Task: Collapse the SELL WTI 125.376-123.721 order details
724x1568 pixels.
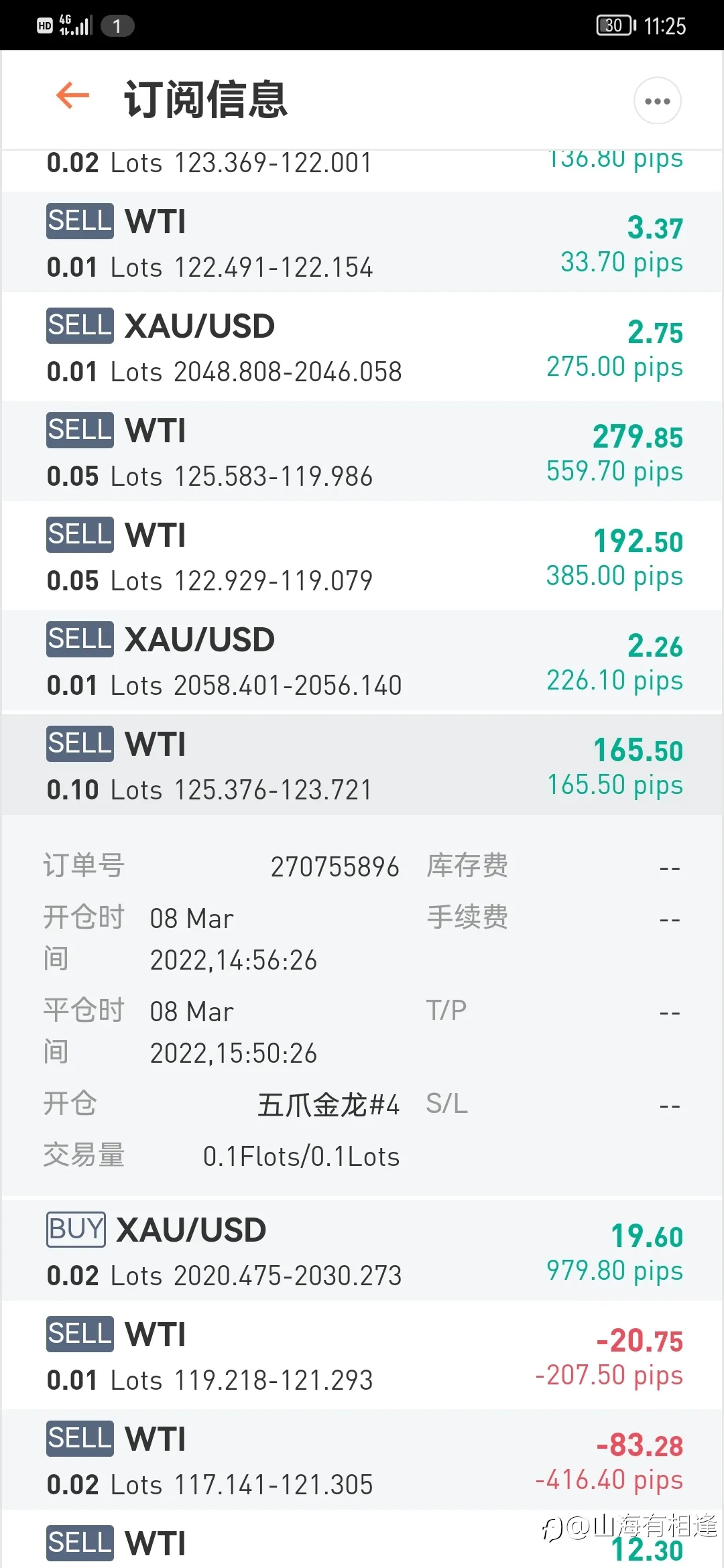Action: tap(362, 765)
